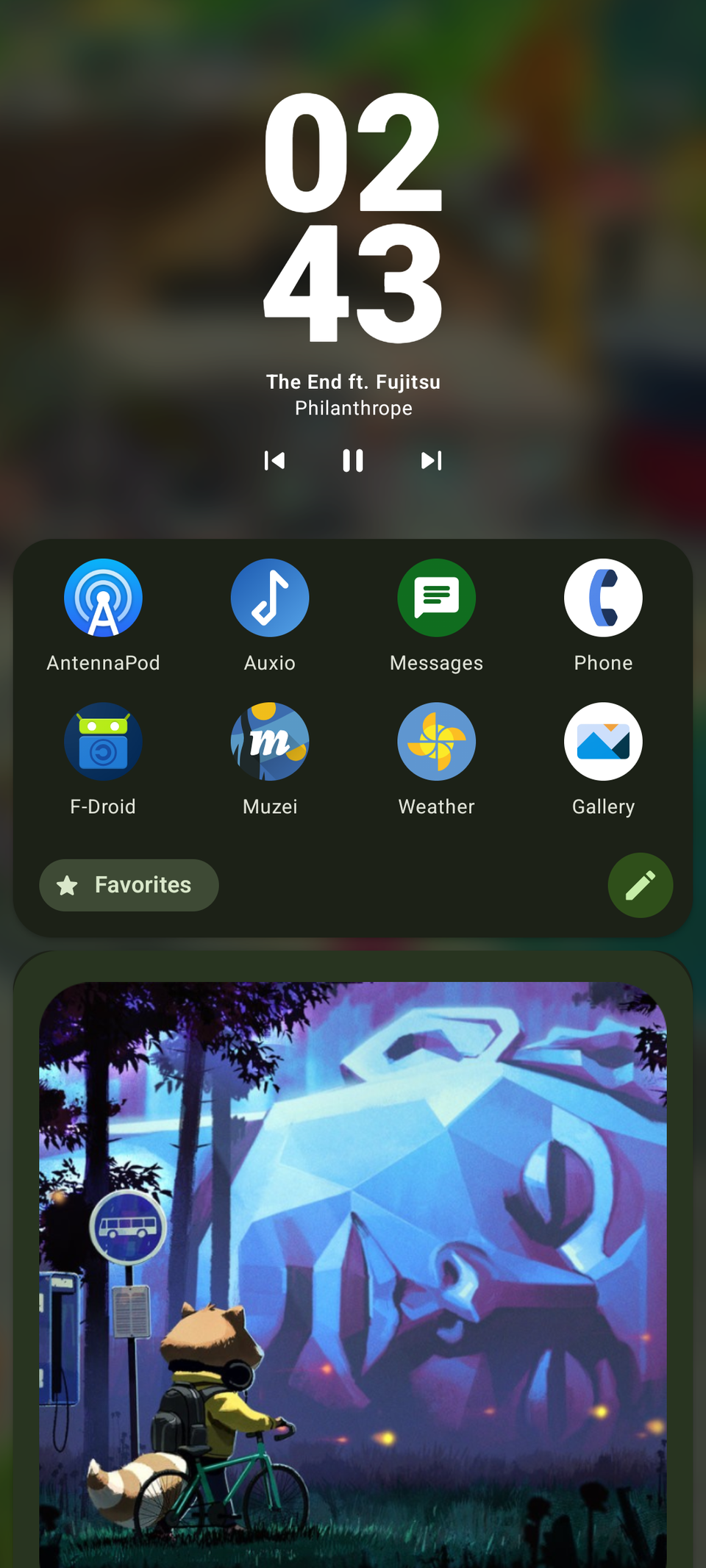706x1568 pixels.
Task: Open the raccoon artwork widget
Action: pyautogui.click(x=353, y=1272)
